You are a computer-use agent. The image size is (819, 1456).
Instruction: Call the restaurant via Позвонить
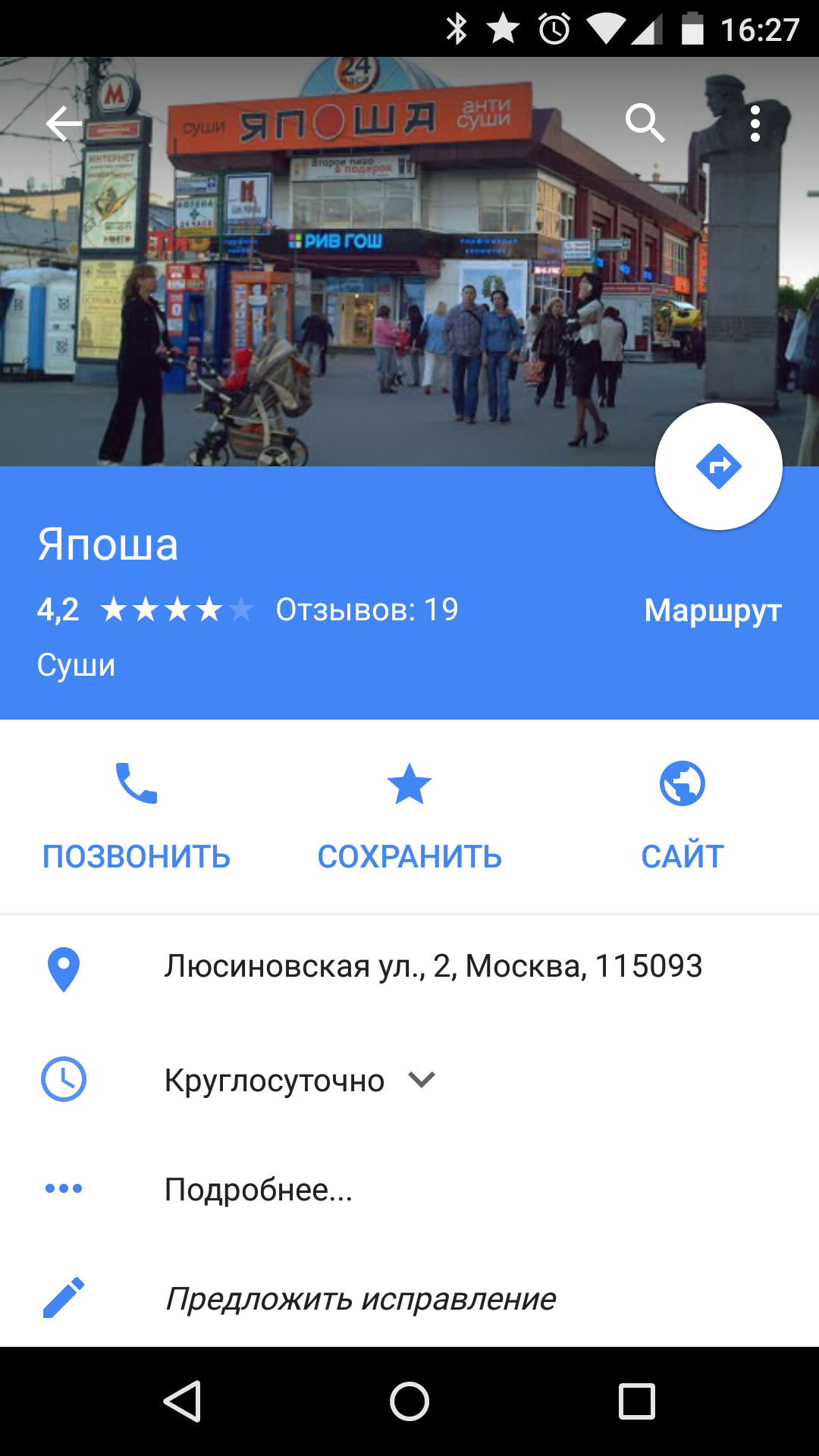pos(136,817)
